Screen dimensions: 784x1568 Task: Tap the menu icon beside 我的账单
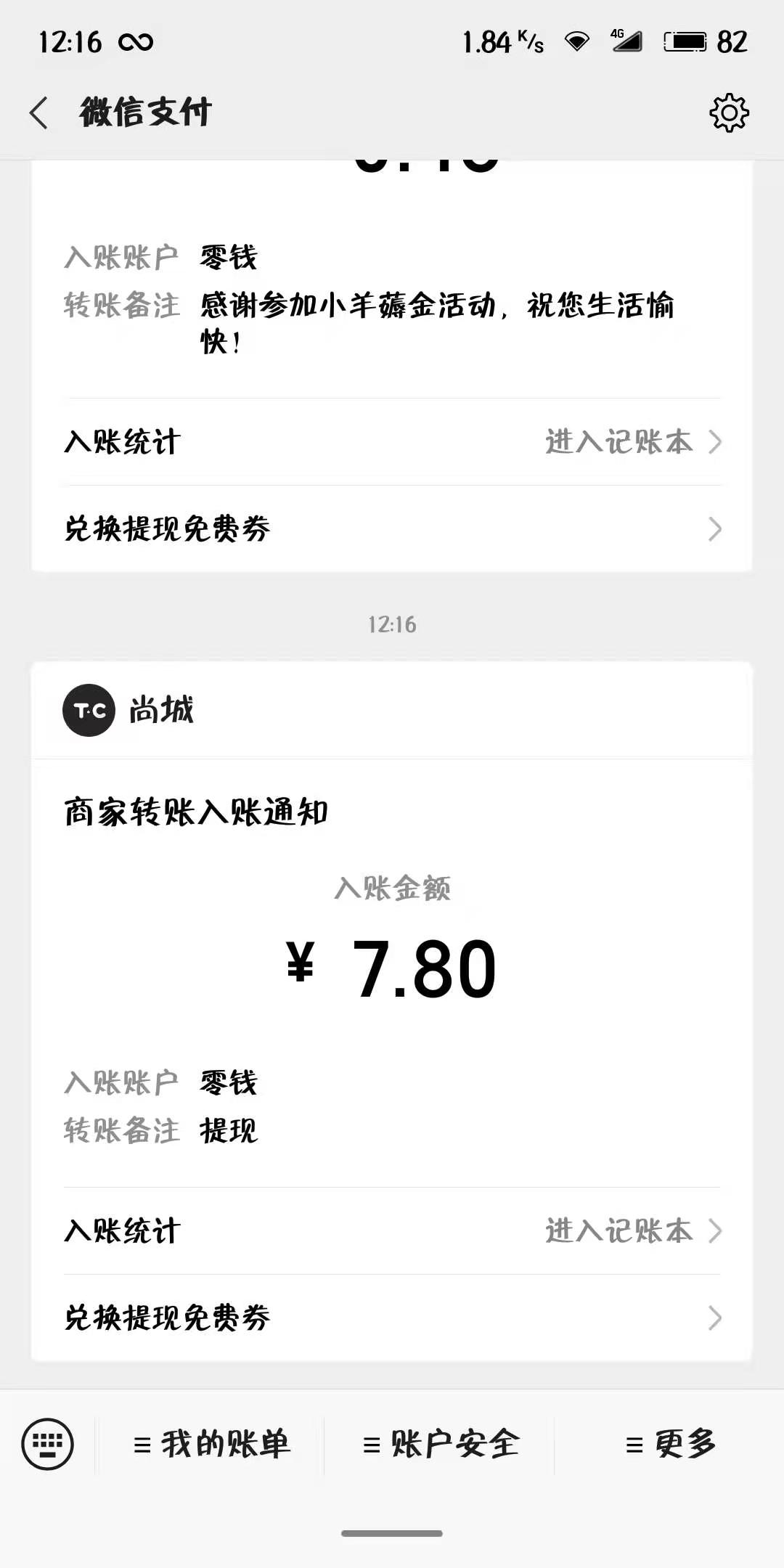point(142,1445)
